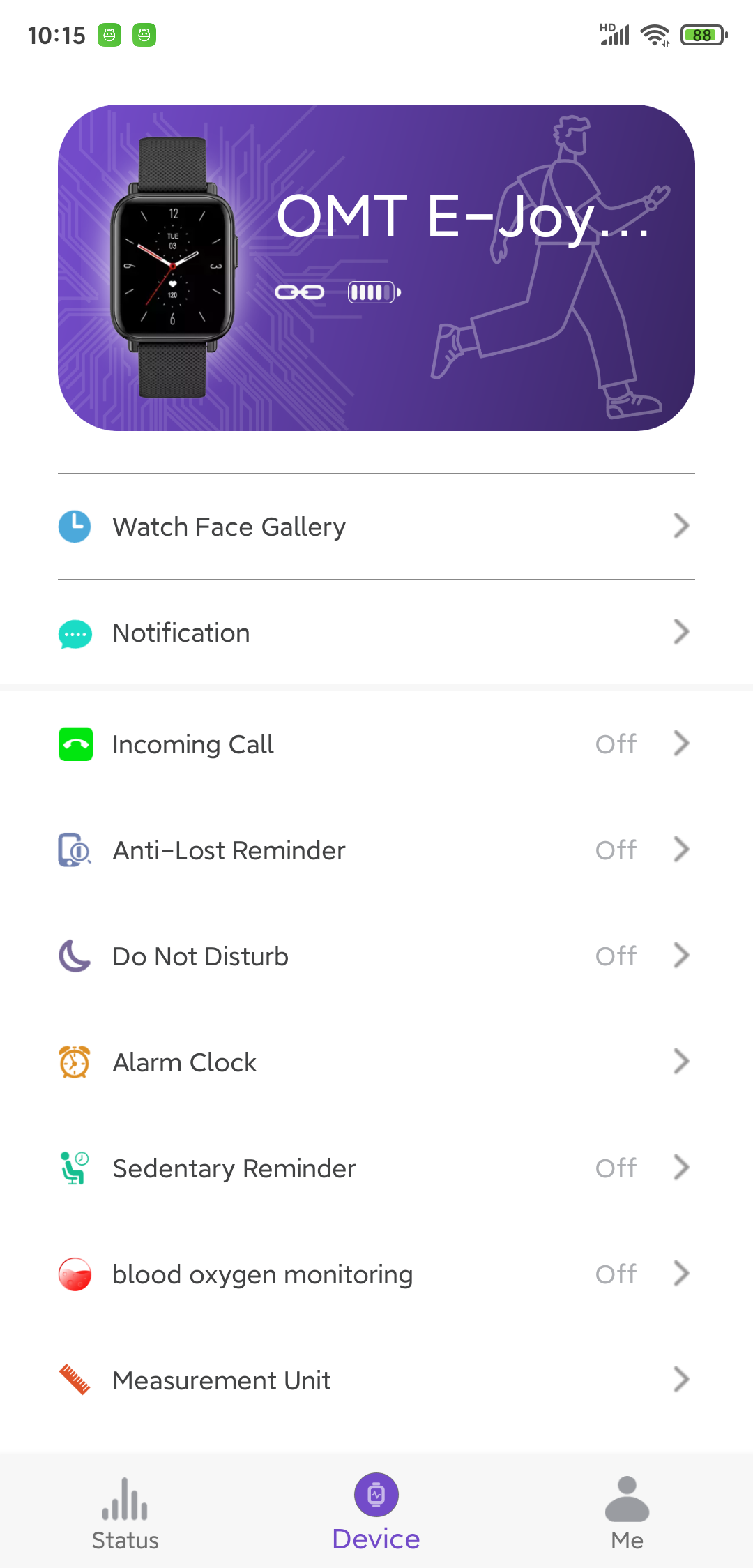
Task: Open Measurement Unit settings
Action: [376, 1380]
